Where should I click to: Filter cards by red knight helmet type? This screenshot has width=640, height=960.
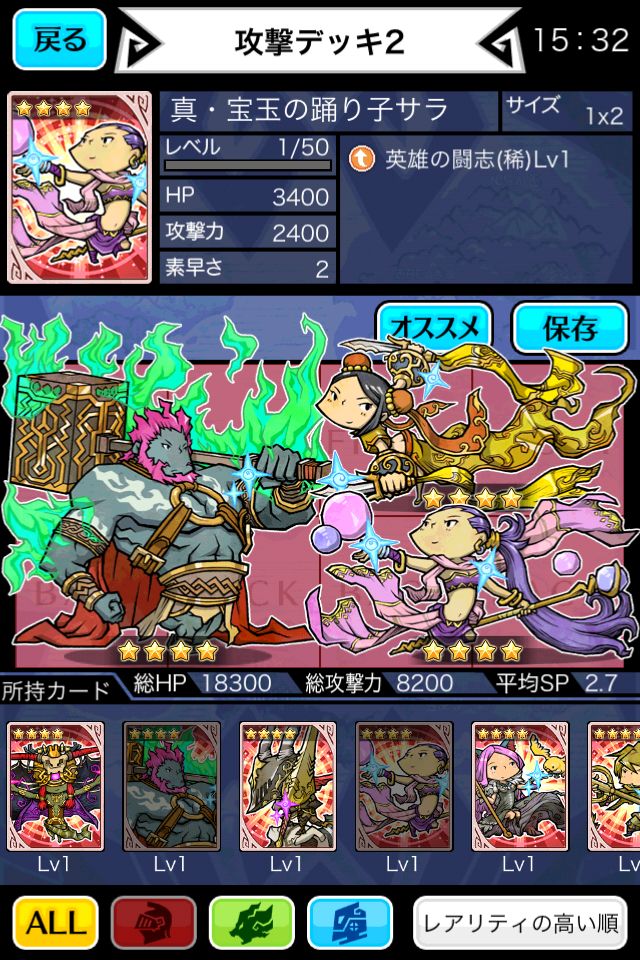pyautogui.click(x=154, y=923)
